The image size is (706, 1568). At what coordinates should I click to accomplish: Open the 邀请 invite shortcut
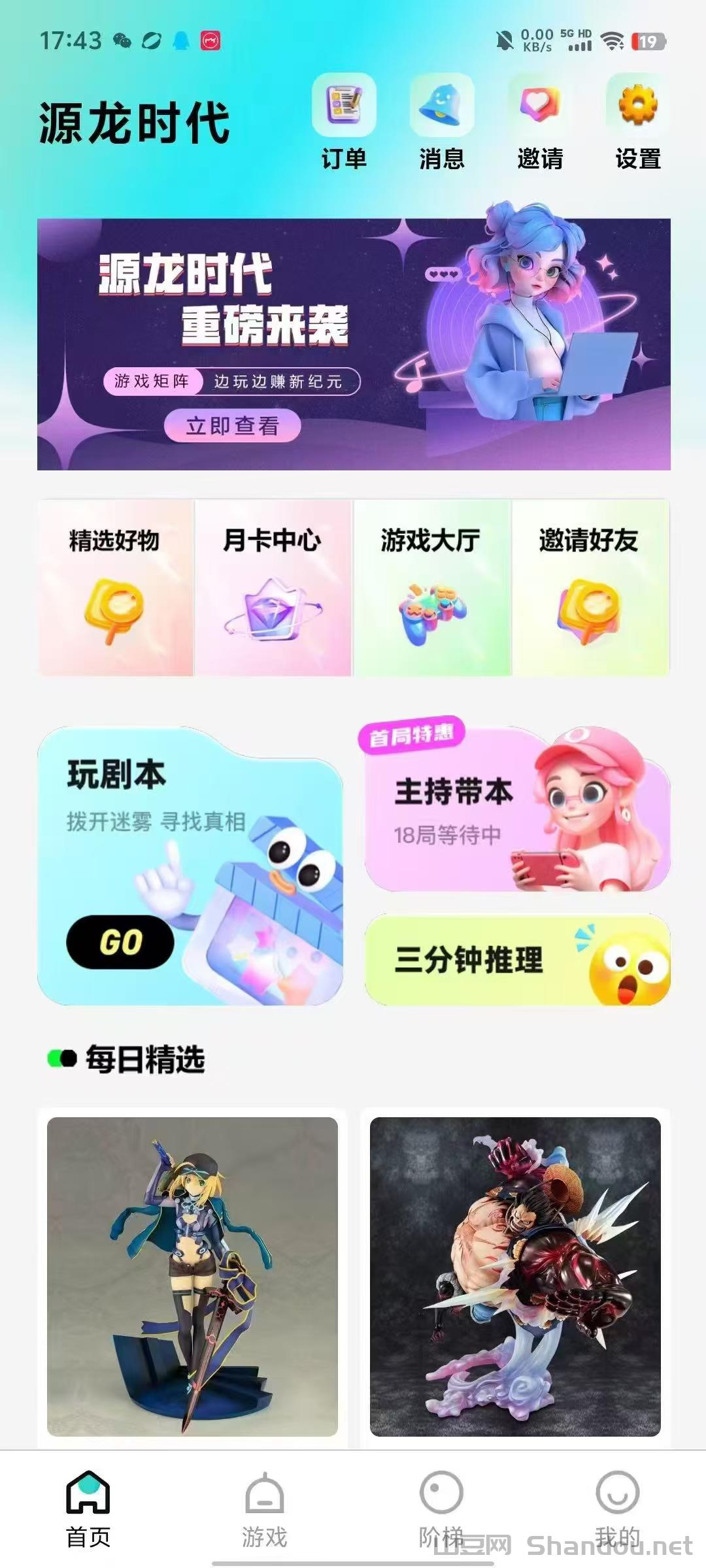point(540,122)
